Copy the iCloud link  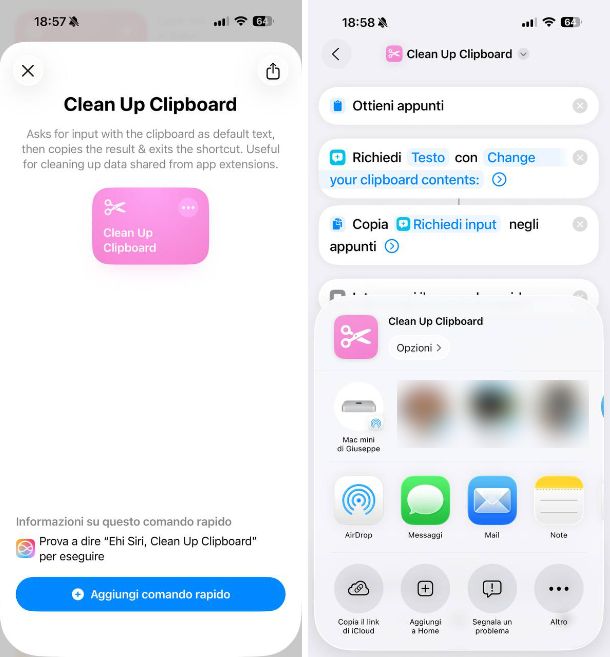click(x=358, y=589)
